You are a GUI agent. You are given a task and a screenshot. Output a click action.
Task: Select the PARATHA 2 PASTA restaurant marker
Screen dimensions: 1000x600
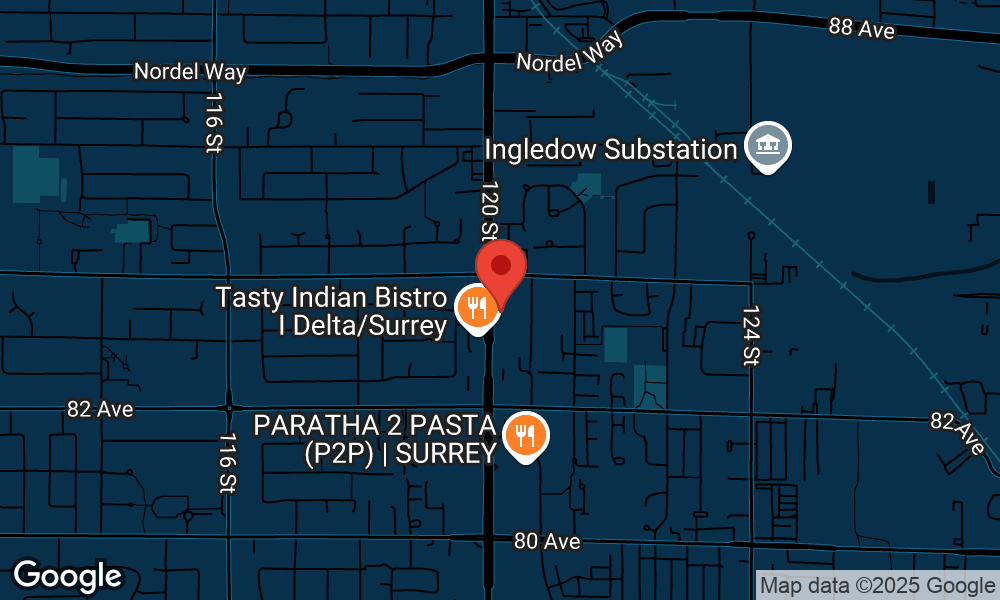pyautogui.click(x=525, y=435)
